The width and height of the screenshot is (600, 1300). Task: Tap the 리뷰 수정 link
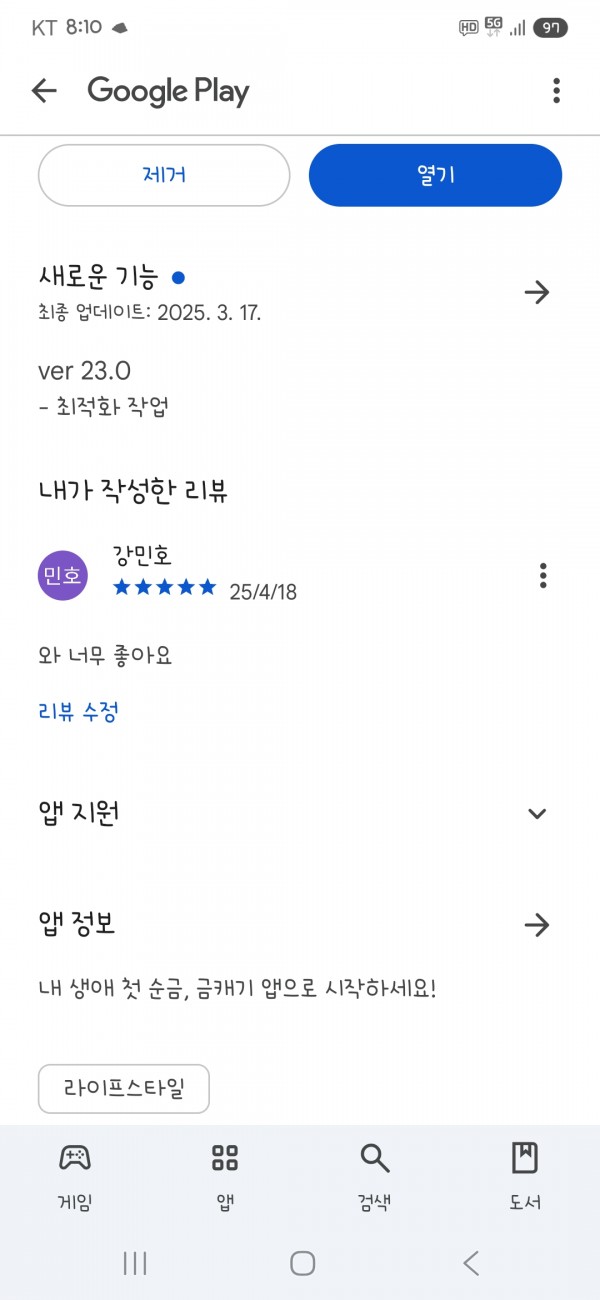[x=79, y=712]
